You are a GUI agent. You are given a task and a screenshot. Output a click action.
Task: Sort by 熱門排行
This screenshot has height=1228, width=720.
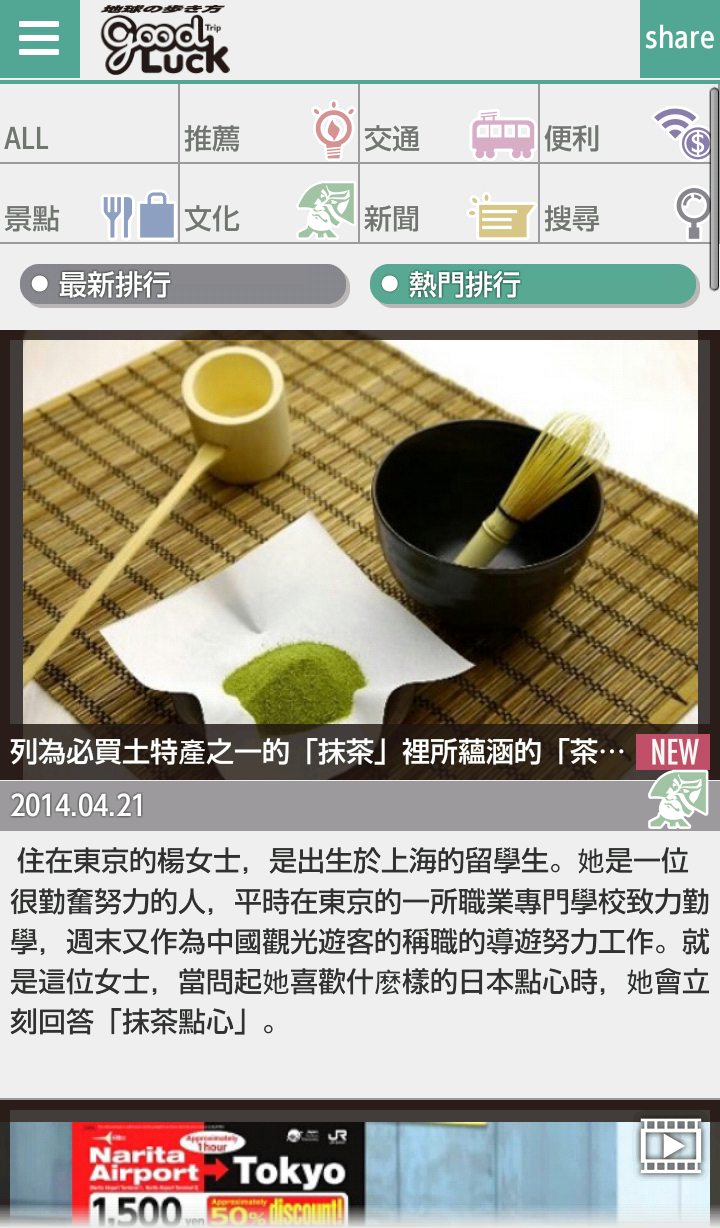(533, 285)
